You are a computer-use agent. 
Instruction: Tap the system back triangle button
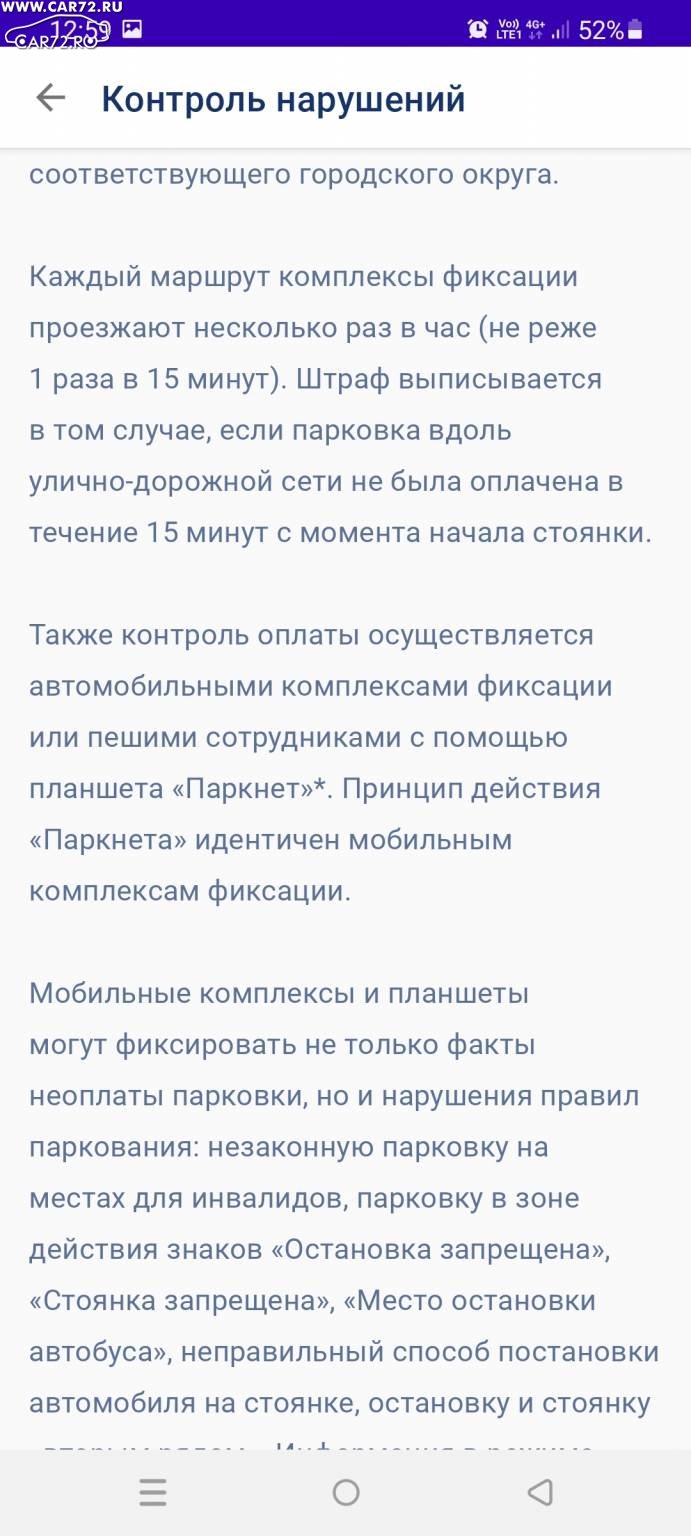[x=540, y=1493]
